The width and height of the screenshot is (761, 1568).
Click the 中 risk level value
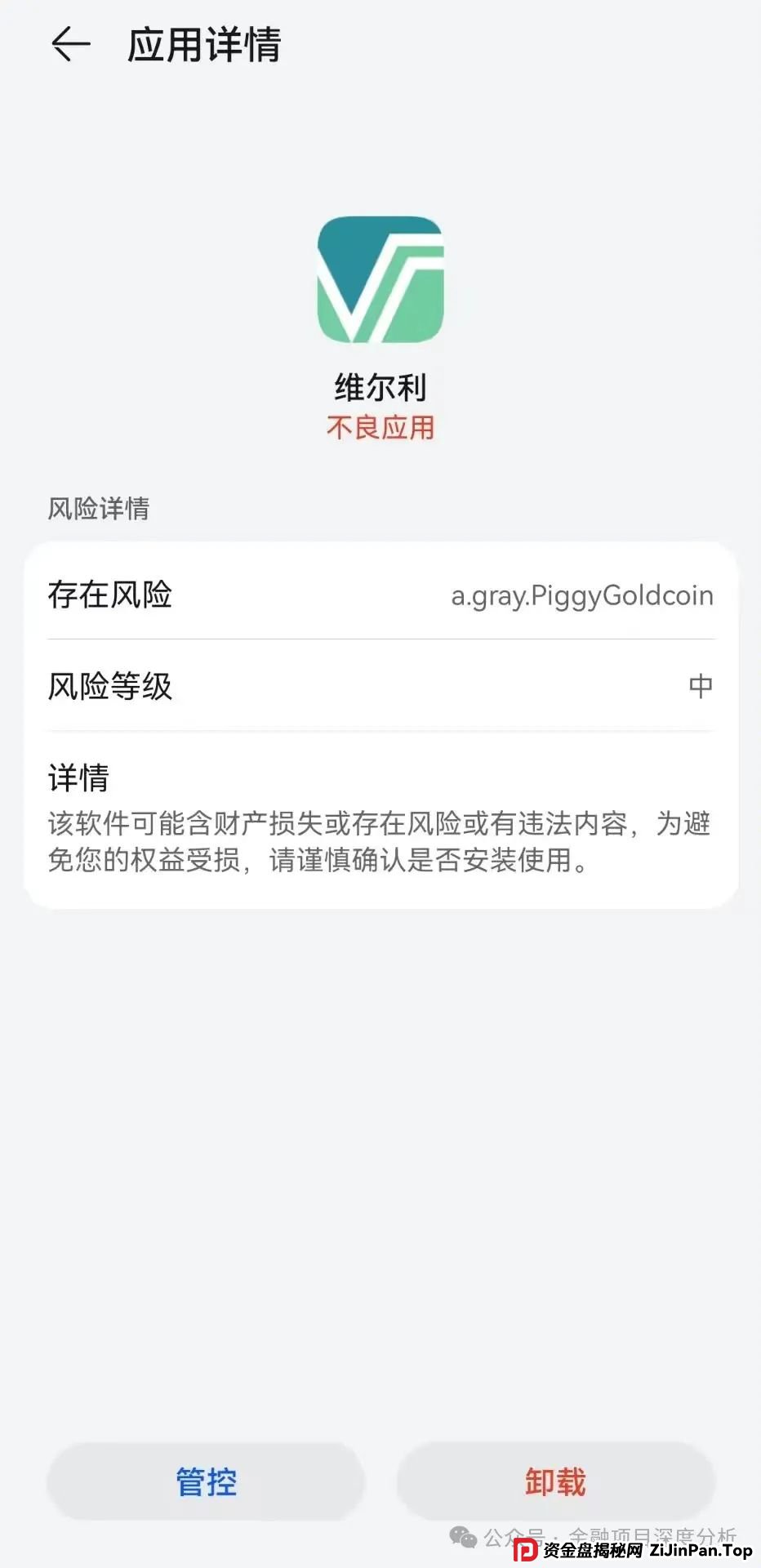tap(701, 687)
